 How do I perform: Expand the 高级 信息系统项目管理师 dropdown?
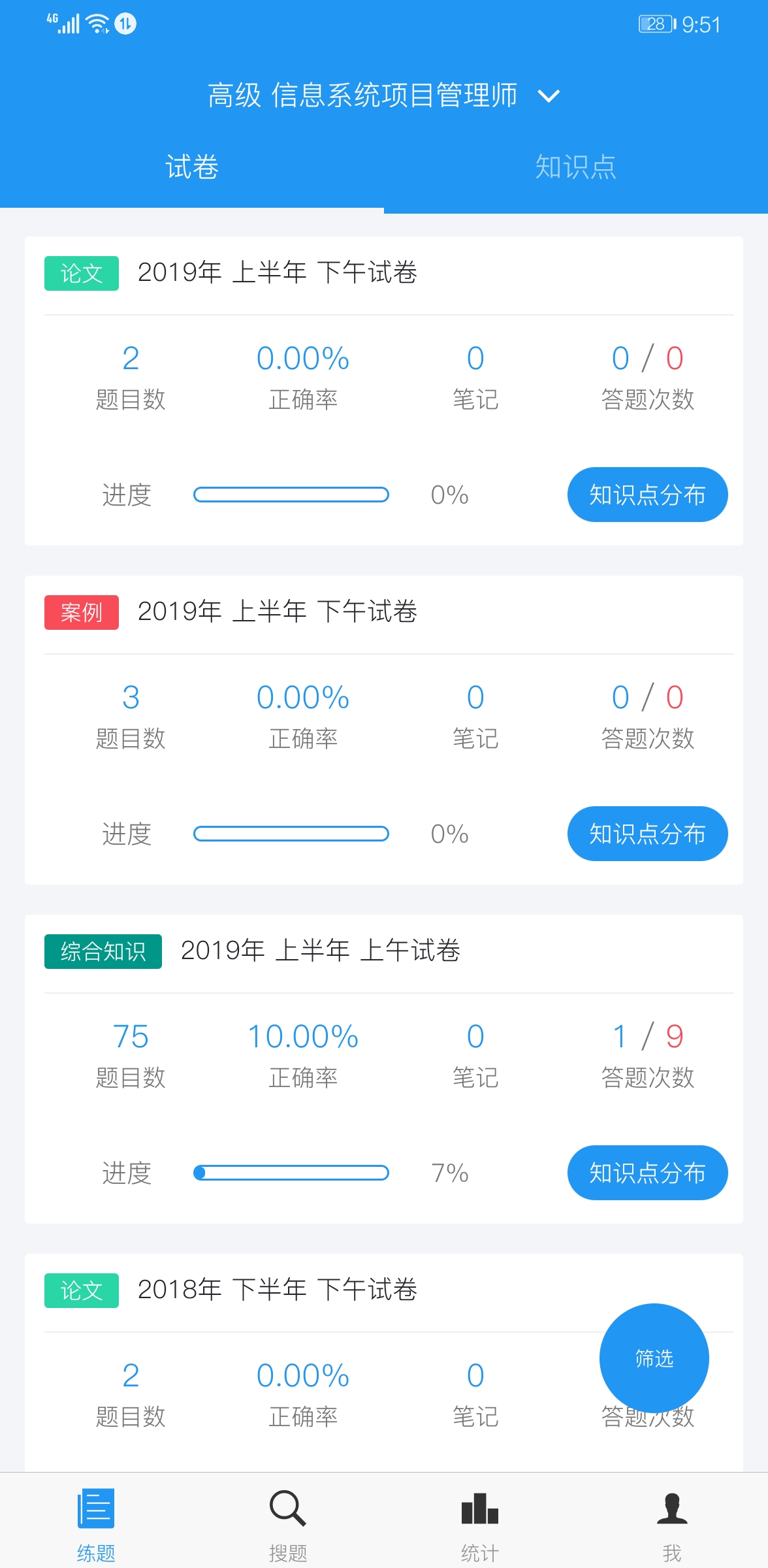pyautogui.click(x=384, y=95)
